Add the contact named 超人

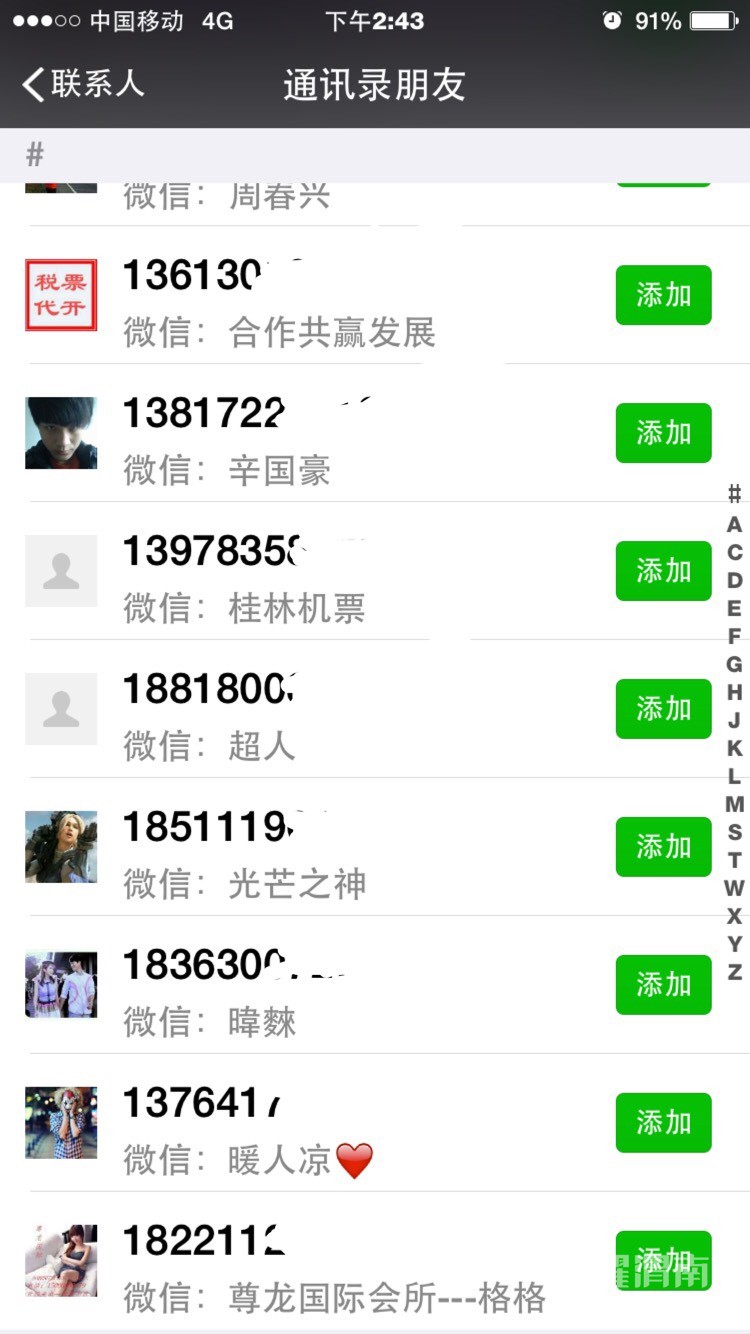pyautogui.click(x=663, y=709)
